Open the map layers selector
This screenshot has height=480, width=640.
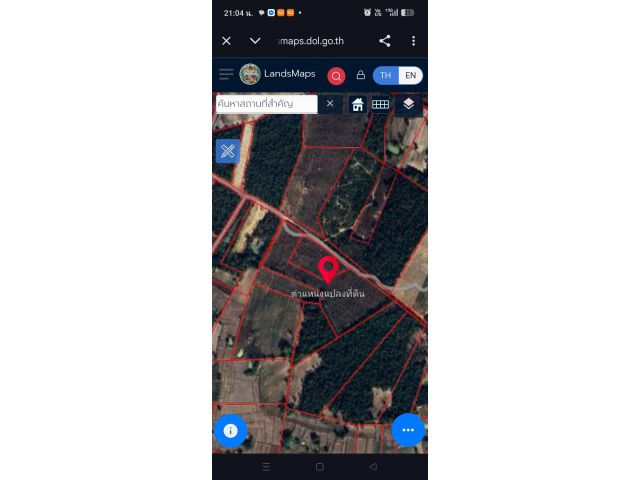408,104
